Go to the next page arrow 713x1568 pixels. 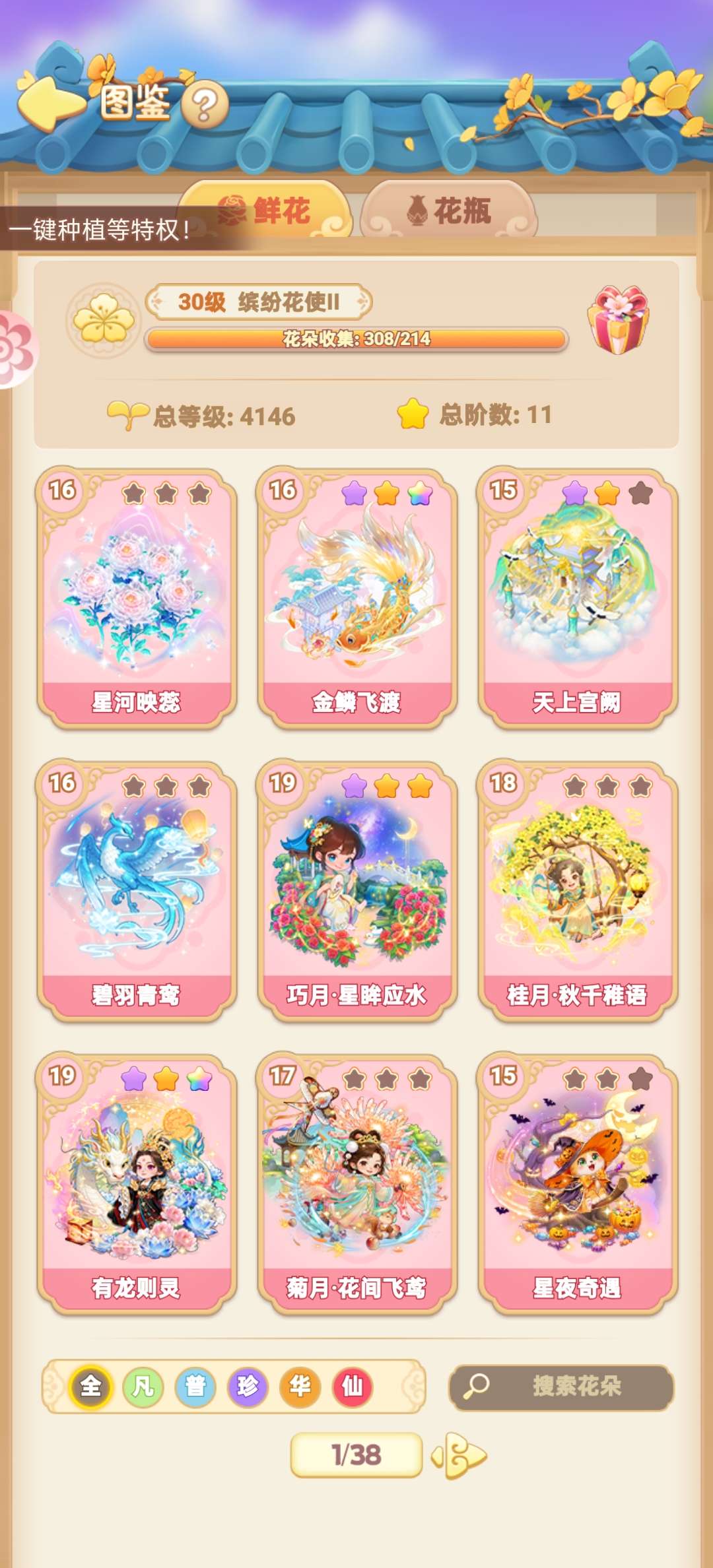coord(459,1455)
